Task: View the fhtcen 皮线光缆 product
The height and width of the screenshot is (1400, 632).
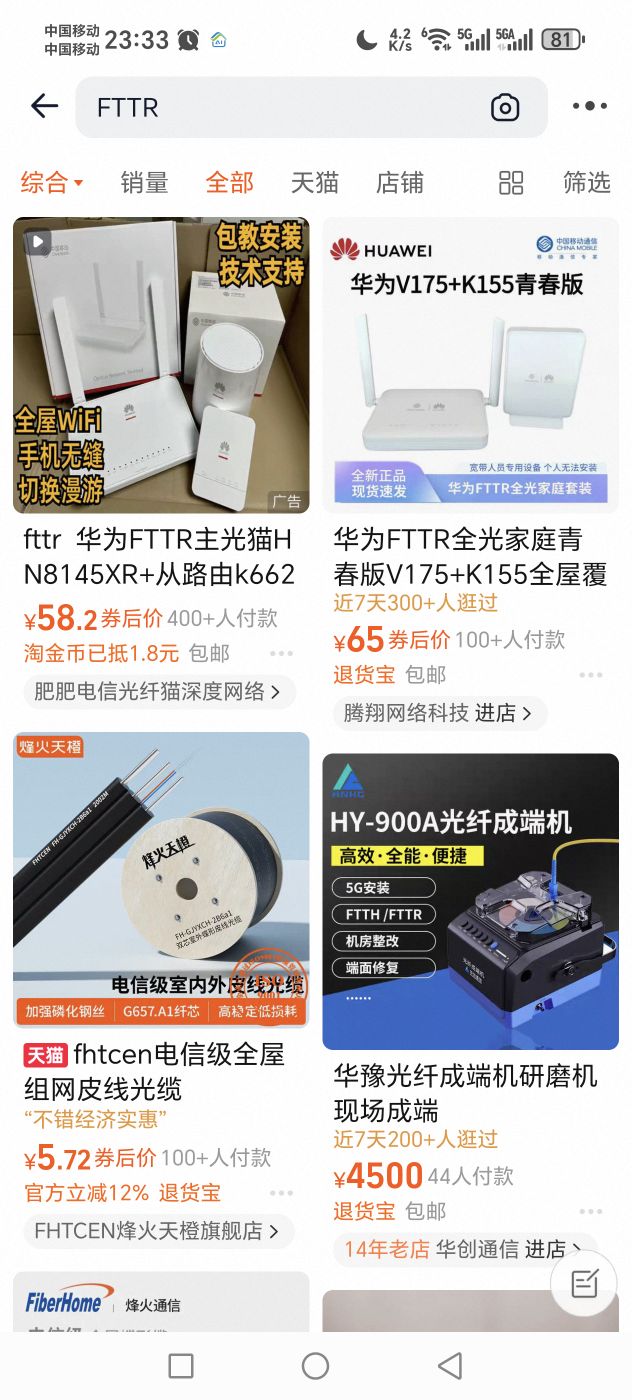Action: tap(161, 880)
